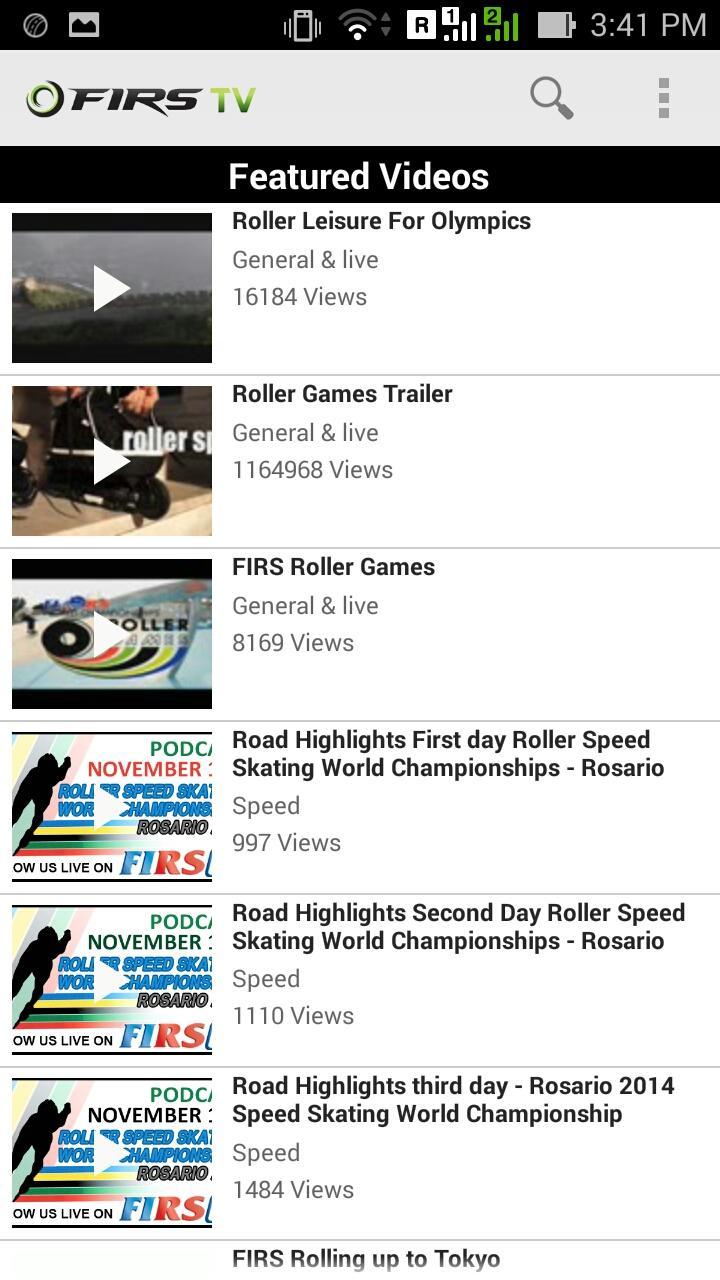Watch the FIRS Roller Games video

point(112,634)
